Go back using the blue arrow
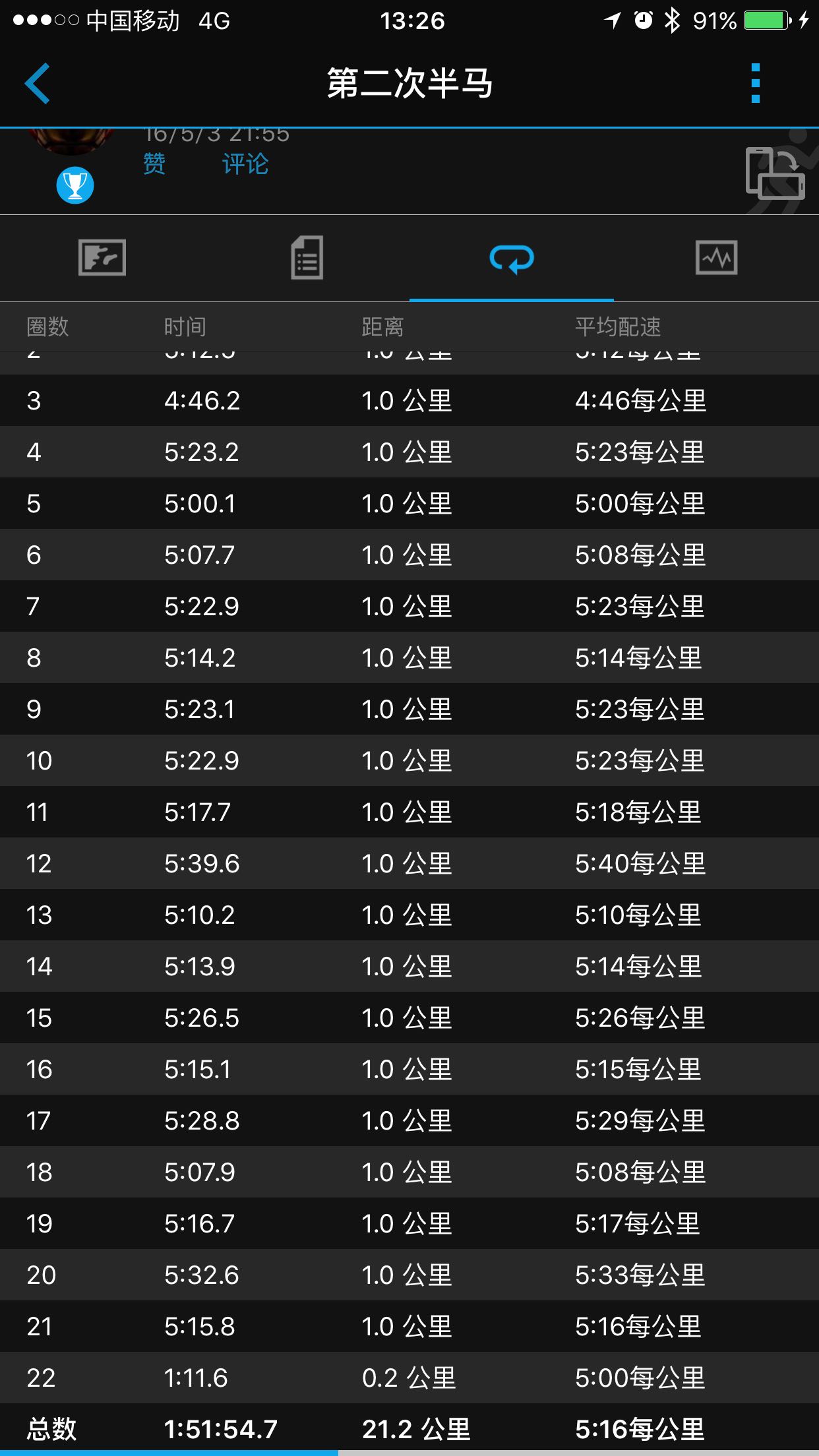The width and height of the screenshot is (819, 1456). [x=38, y=84]
